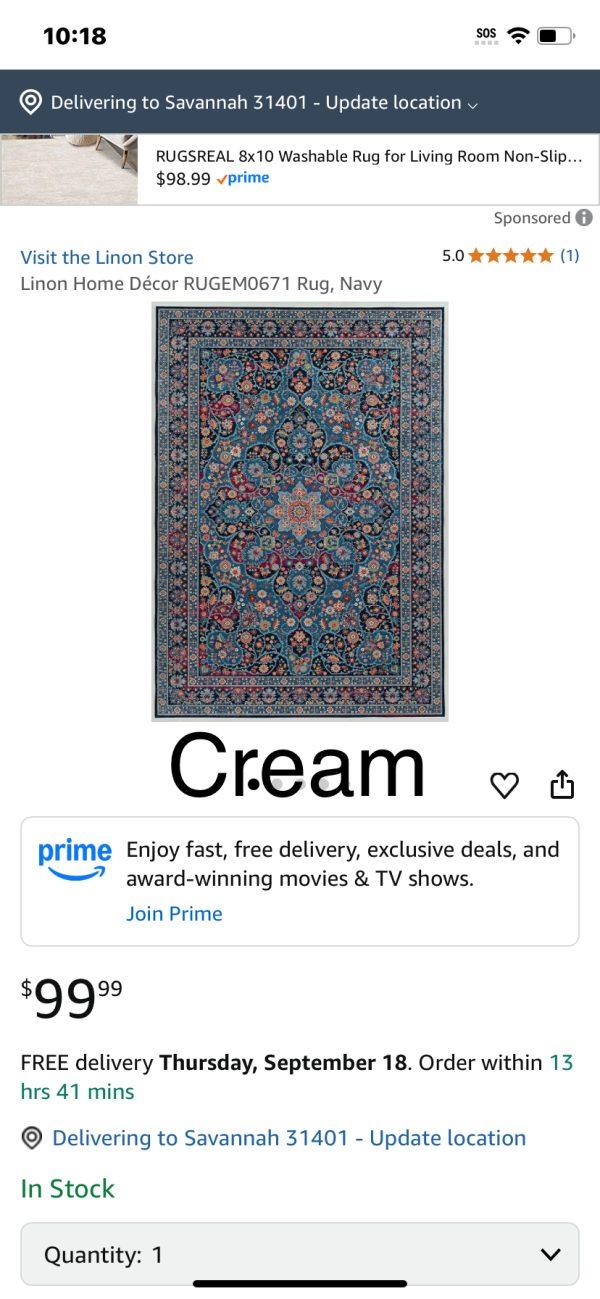Viewport: 600px width, 1299px height.
Task: Share this product listing
Action: (x=562, y=785)
